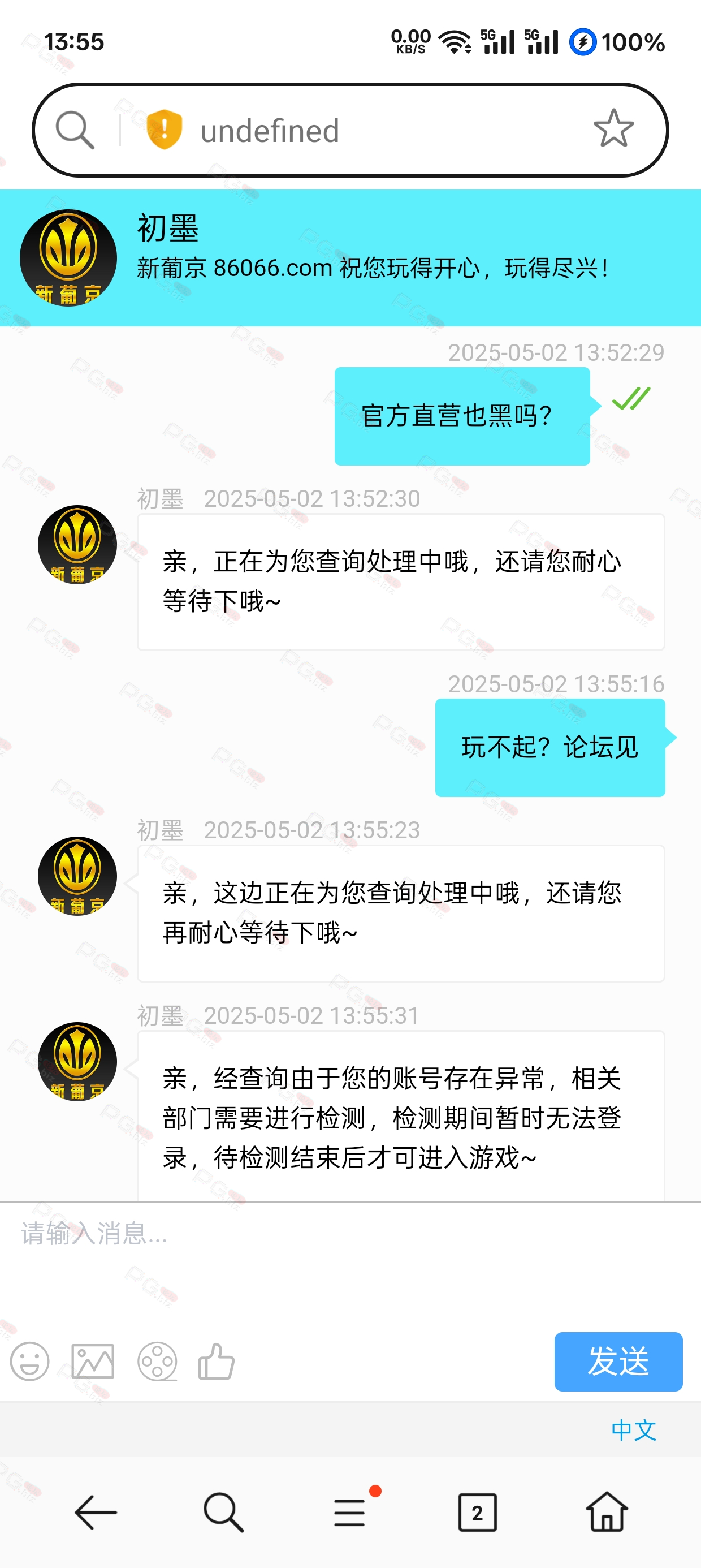Change language via 中文 link
701x1568 pixels.
point(634,1430)
